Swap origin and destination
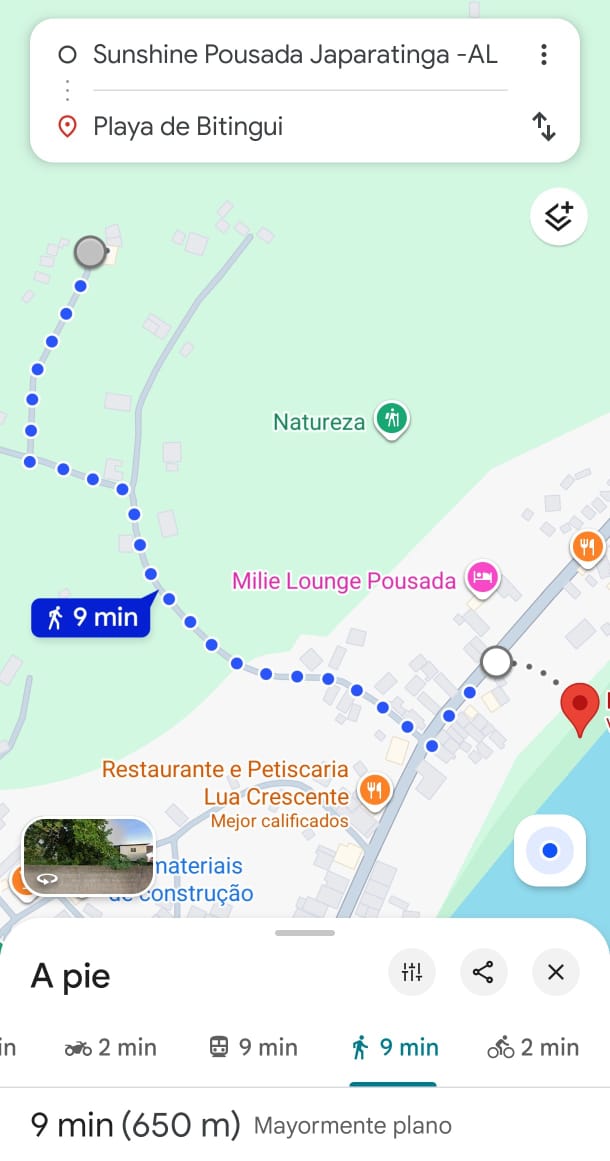 point(544,127)
